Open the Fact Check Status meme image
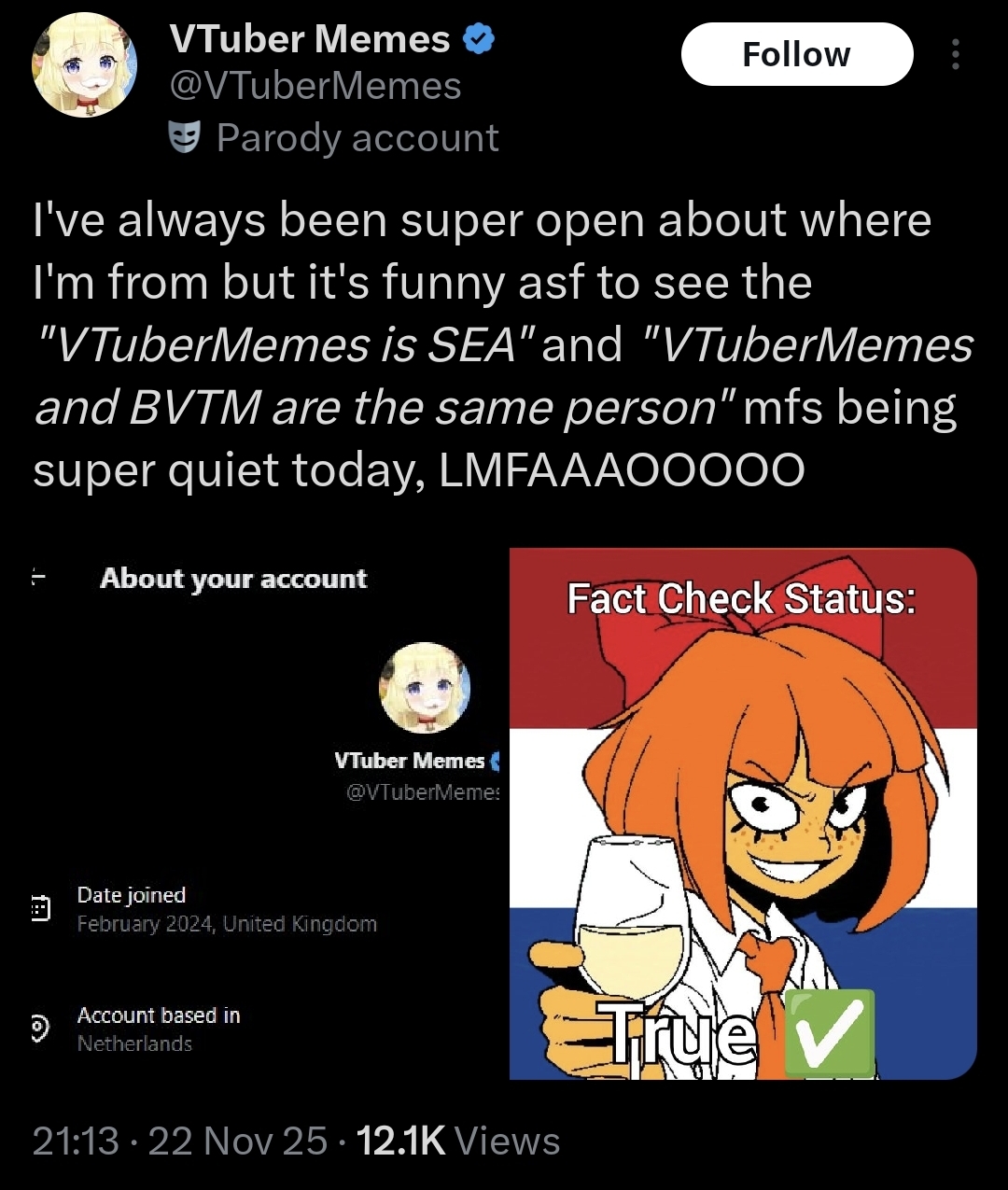This screenshot has height=1190, width=1008. point(743,812)
